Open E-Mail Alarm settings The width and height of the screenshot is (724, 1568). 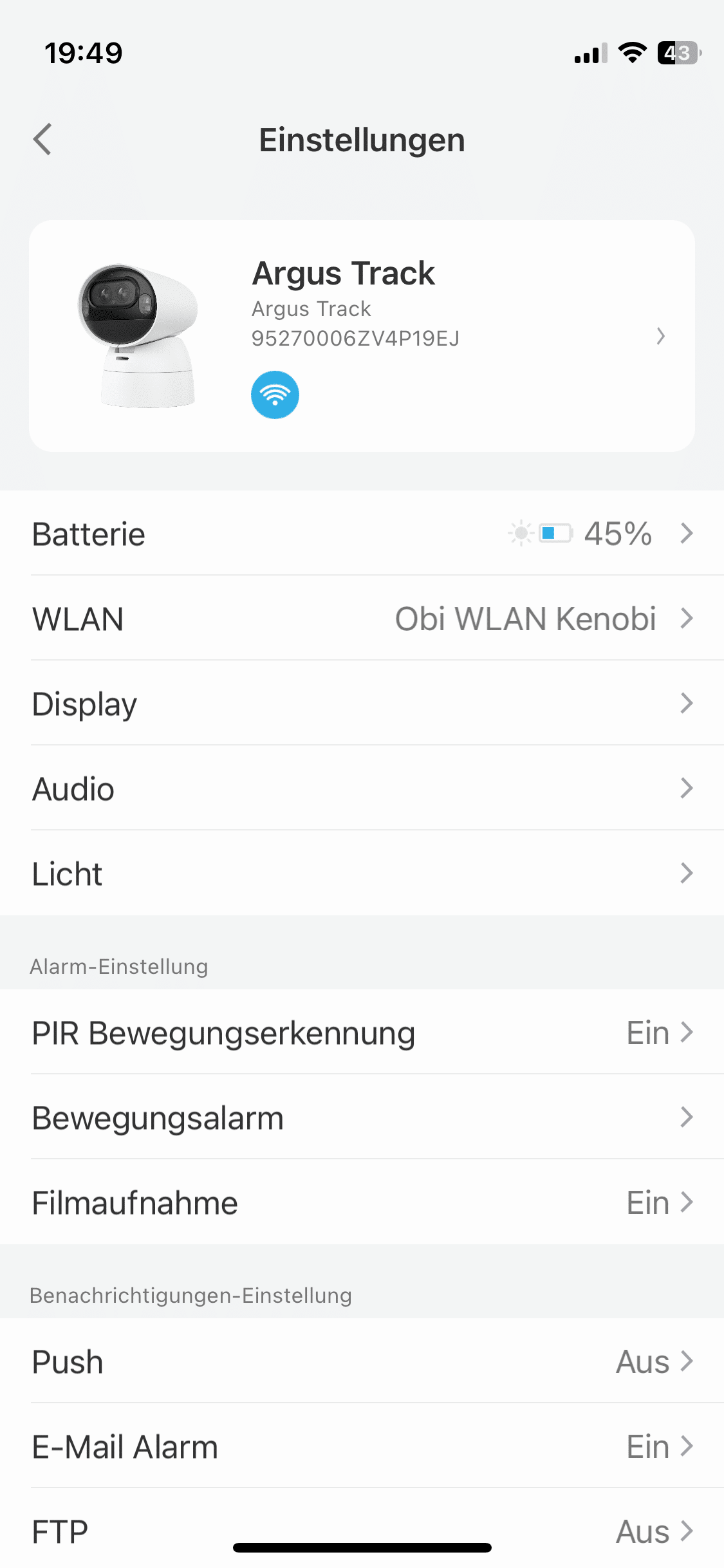click(362, 1446)
